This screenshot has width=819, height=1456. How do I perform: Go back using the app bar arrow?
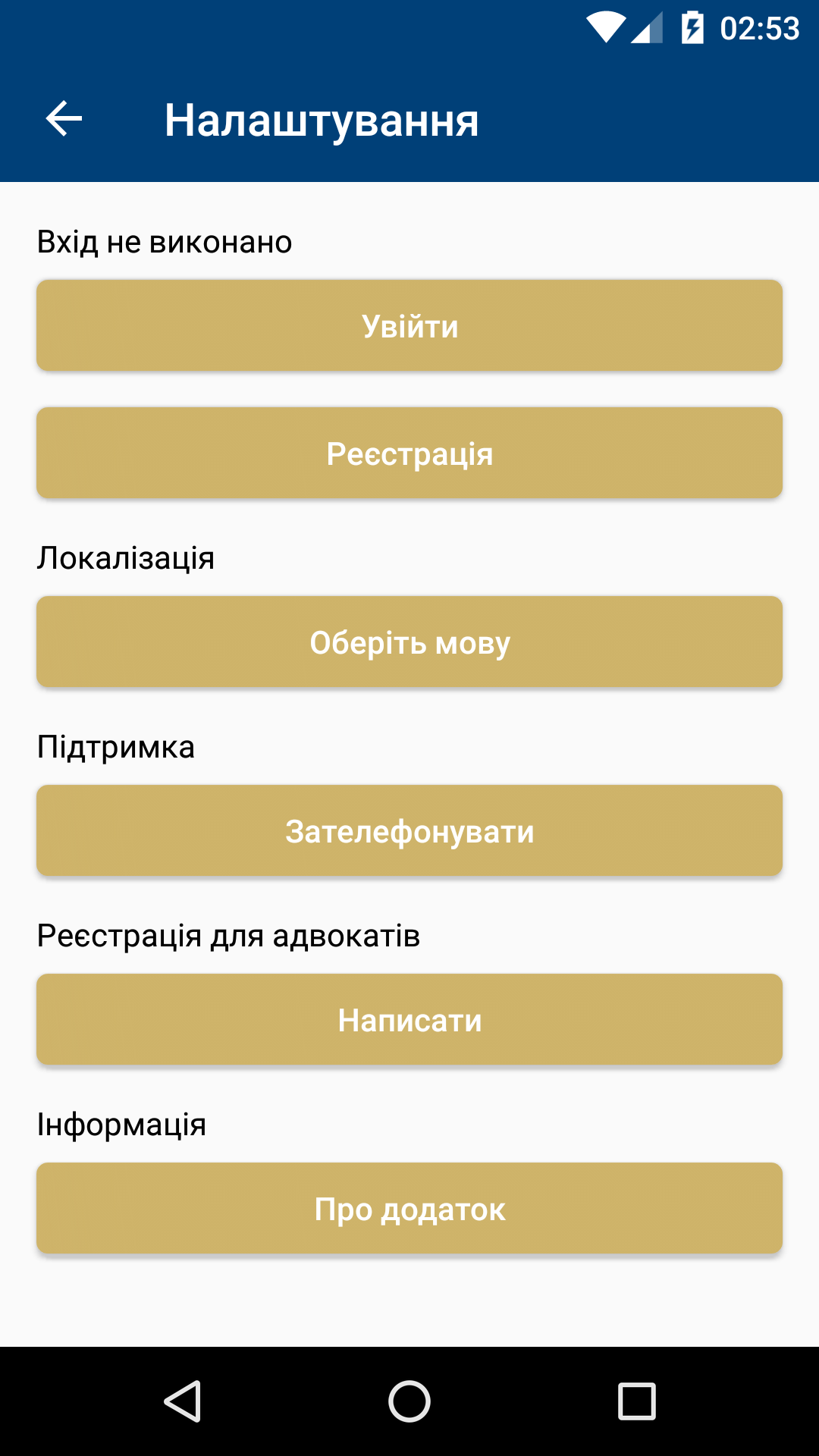[64, 119]
